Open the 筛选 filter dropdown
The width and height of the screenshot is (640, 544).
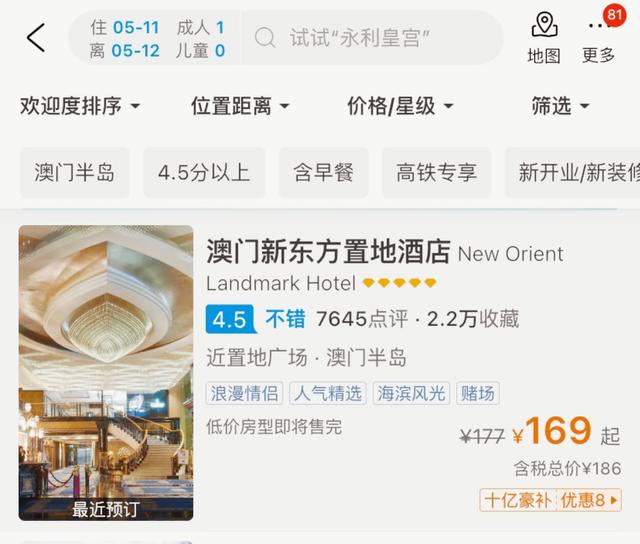click(560, 106)
